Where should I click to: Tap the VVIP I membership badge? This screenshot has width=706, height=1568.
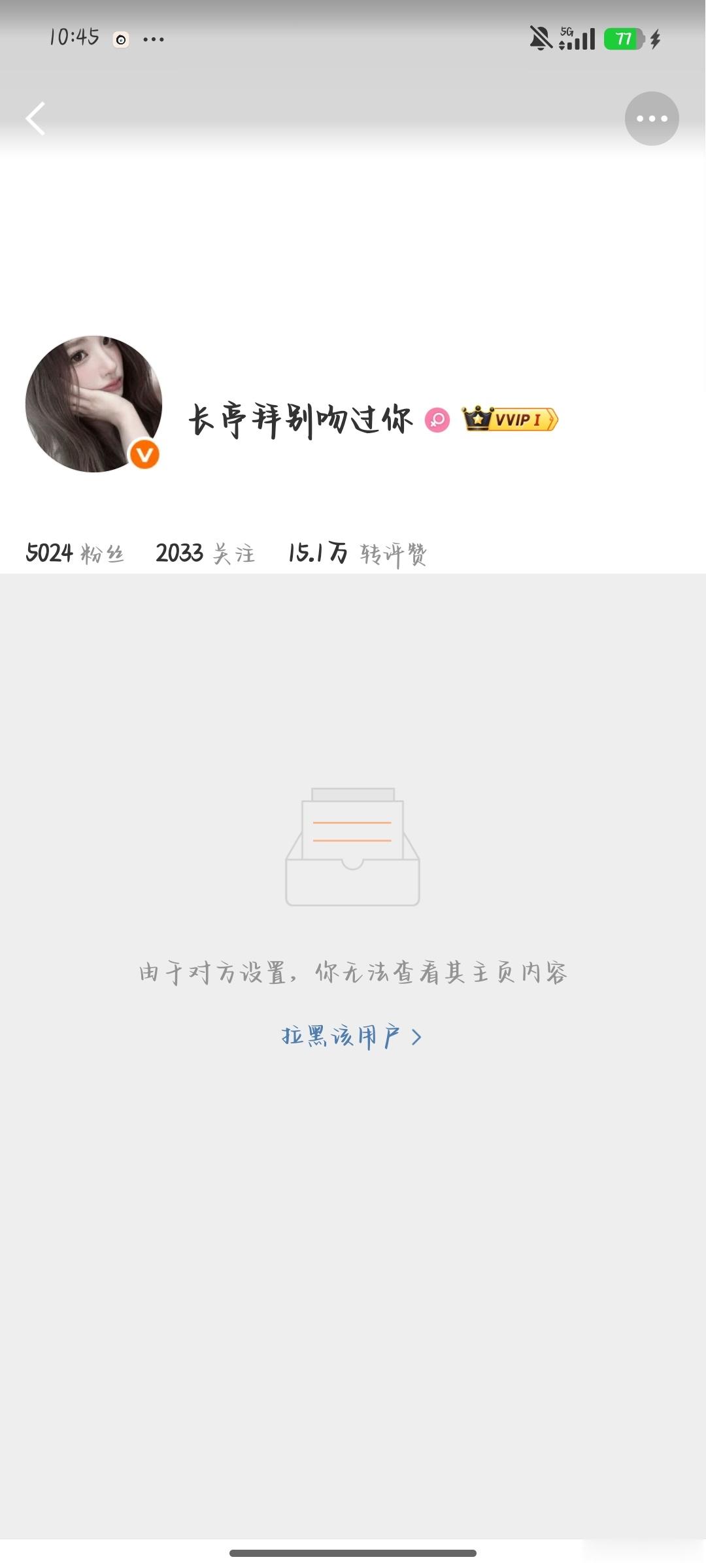click(510, 420)
